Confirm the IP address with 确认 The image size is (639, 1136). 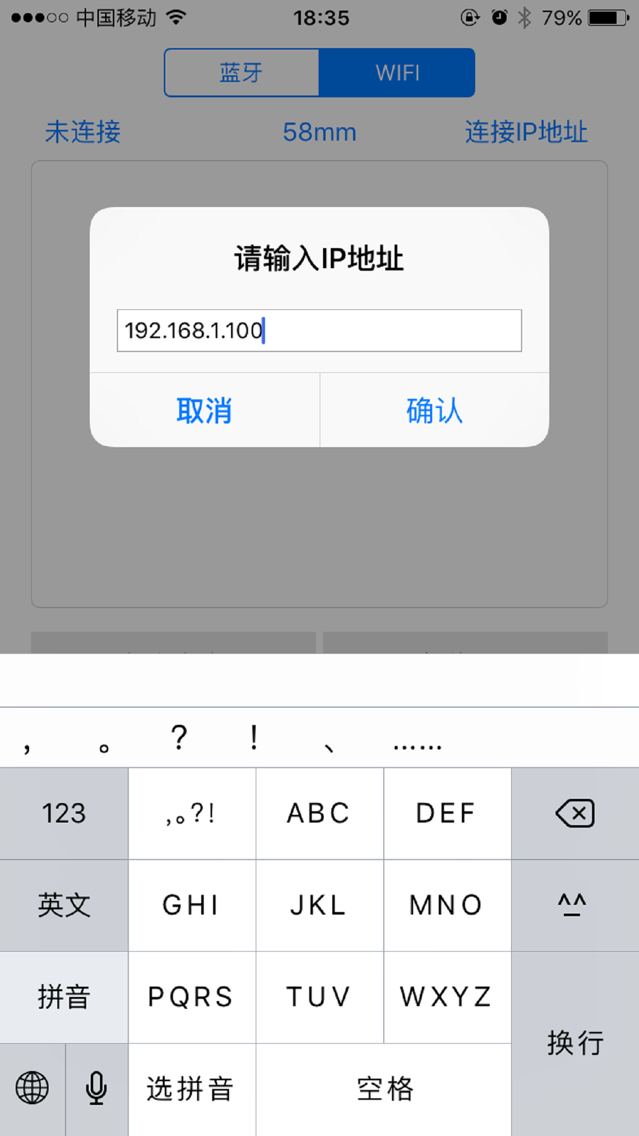434,410
